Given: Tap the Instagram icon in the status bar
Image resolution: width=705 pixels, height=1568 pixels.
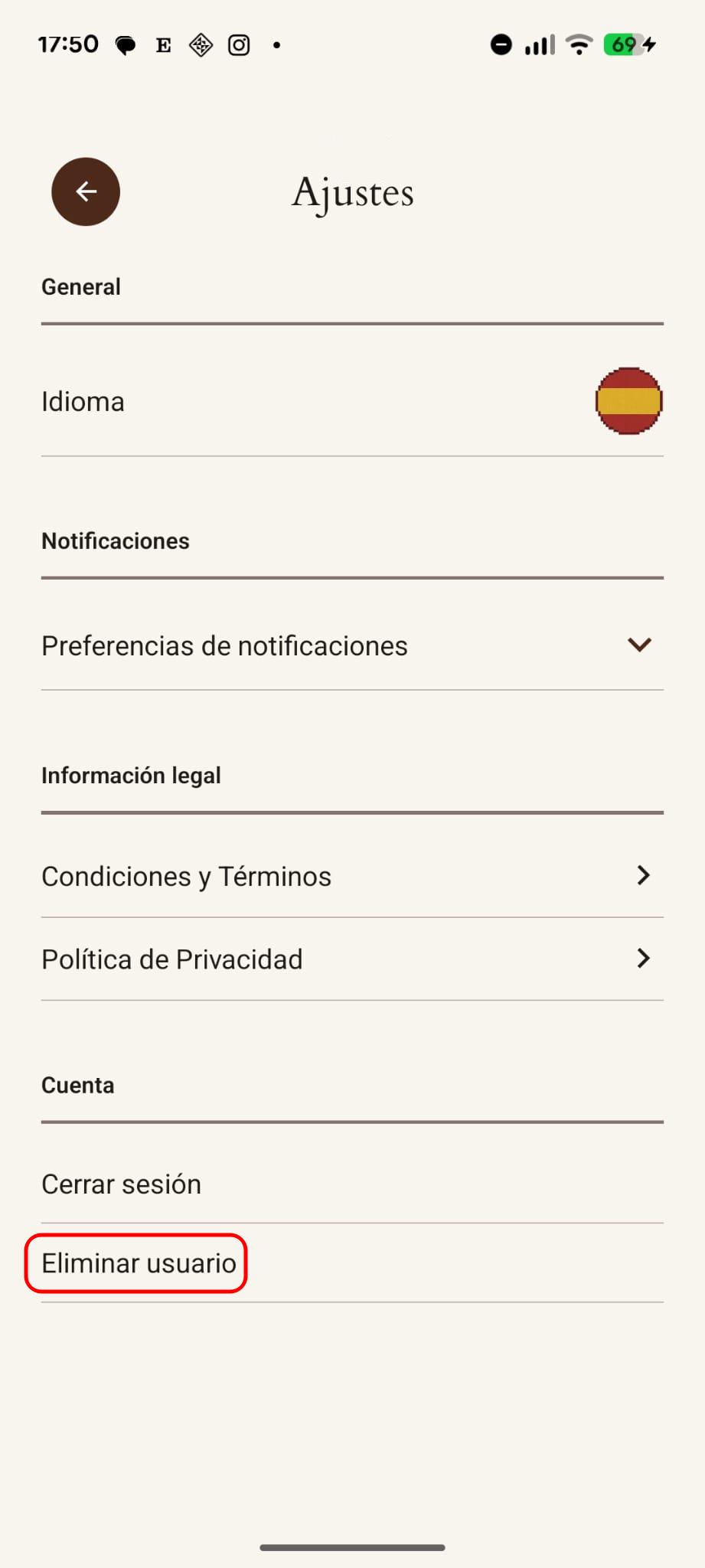Looking at the screenshot, I should pyautogui.click(x=238, y=45).
